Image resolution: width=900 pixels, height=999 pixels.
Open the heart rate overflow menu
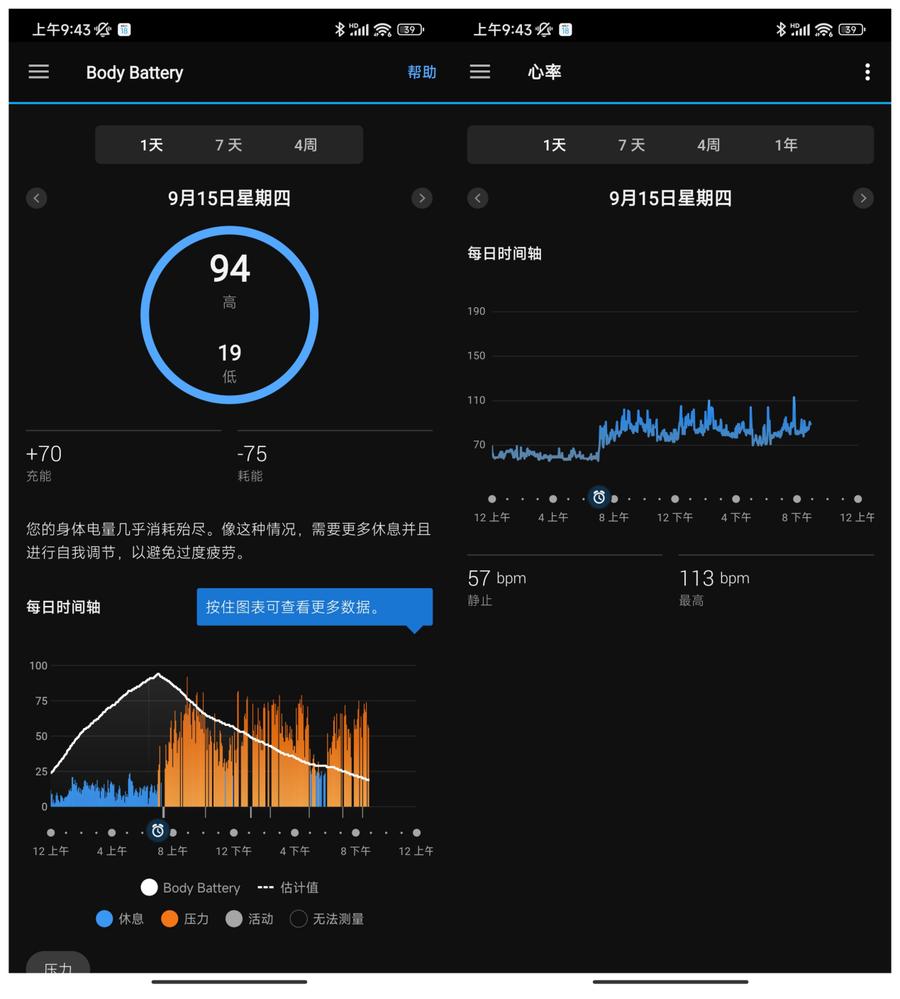click(869, 71)
